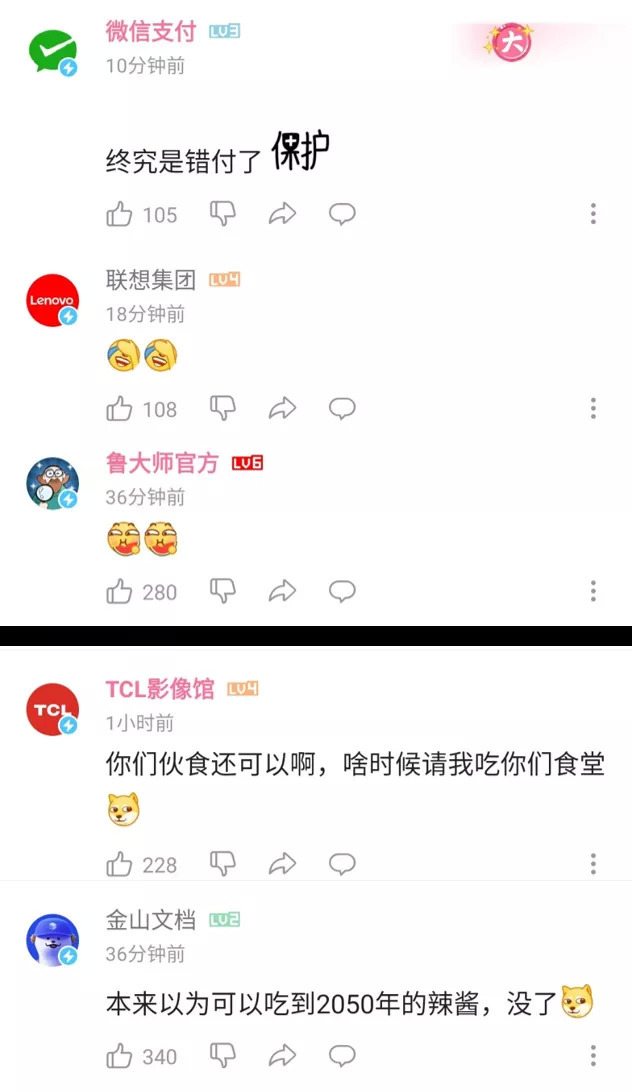The height and width of the screenshot is (1092, 632).
Task: Reply to the 微信支付 comment
Action: click(342, 214)
